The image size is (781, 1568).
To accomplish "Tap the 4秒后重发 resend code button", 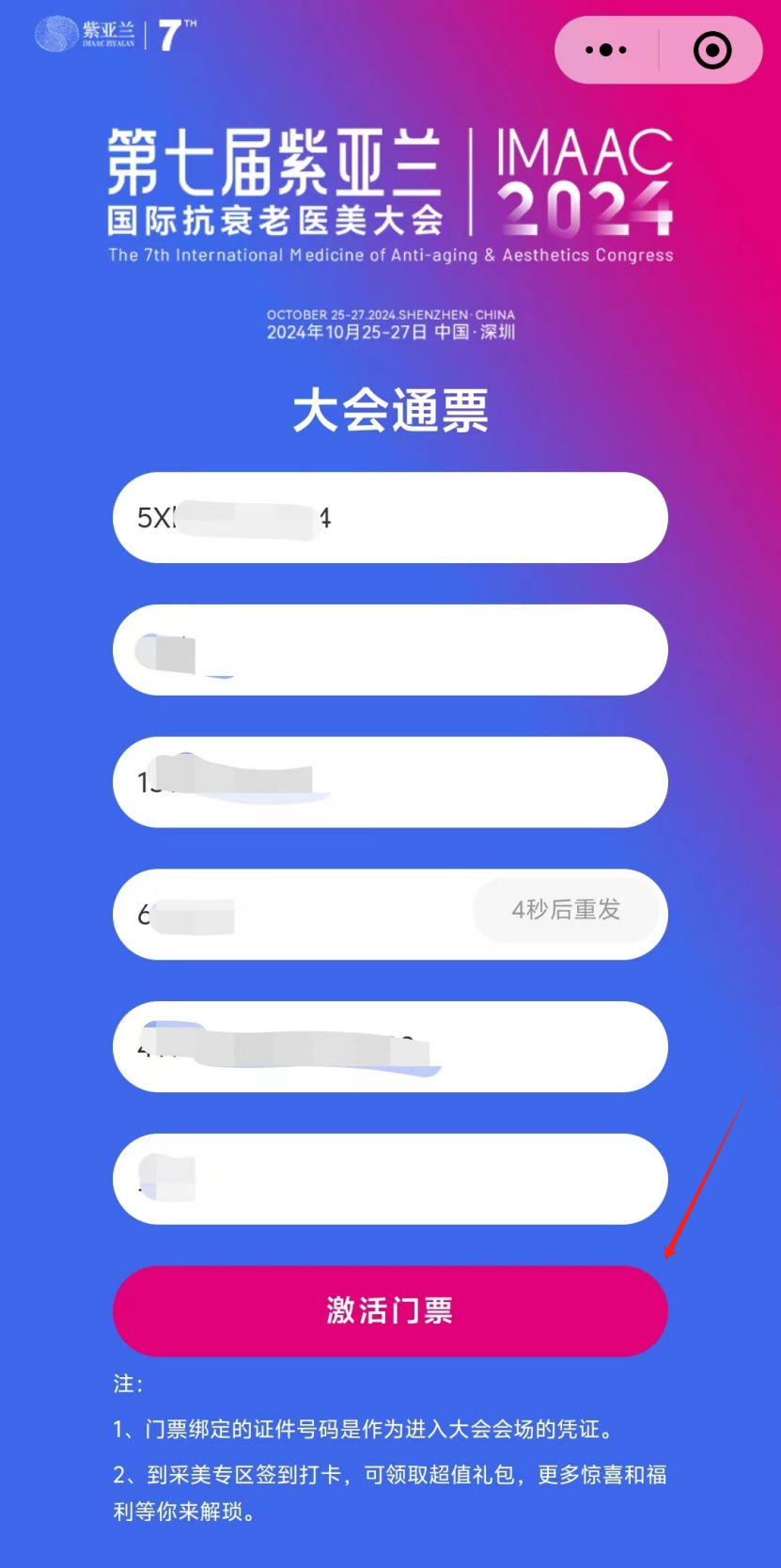I will [566, 910].
